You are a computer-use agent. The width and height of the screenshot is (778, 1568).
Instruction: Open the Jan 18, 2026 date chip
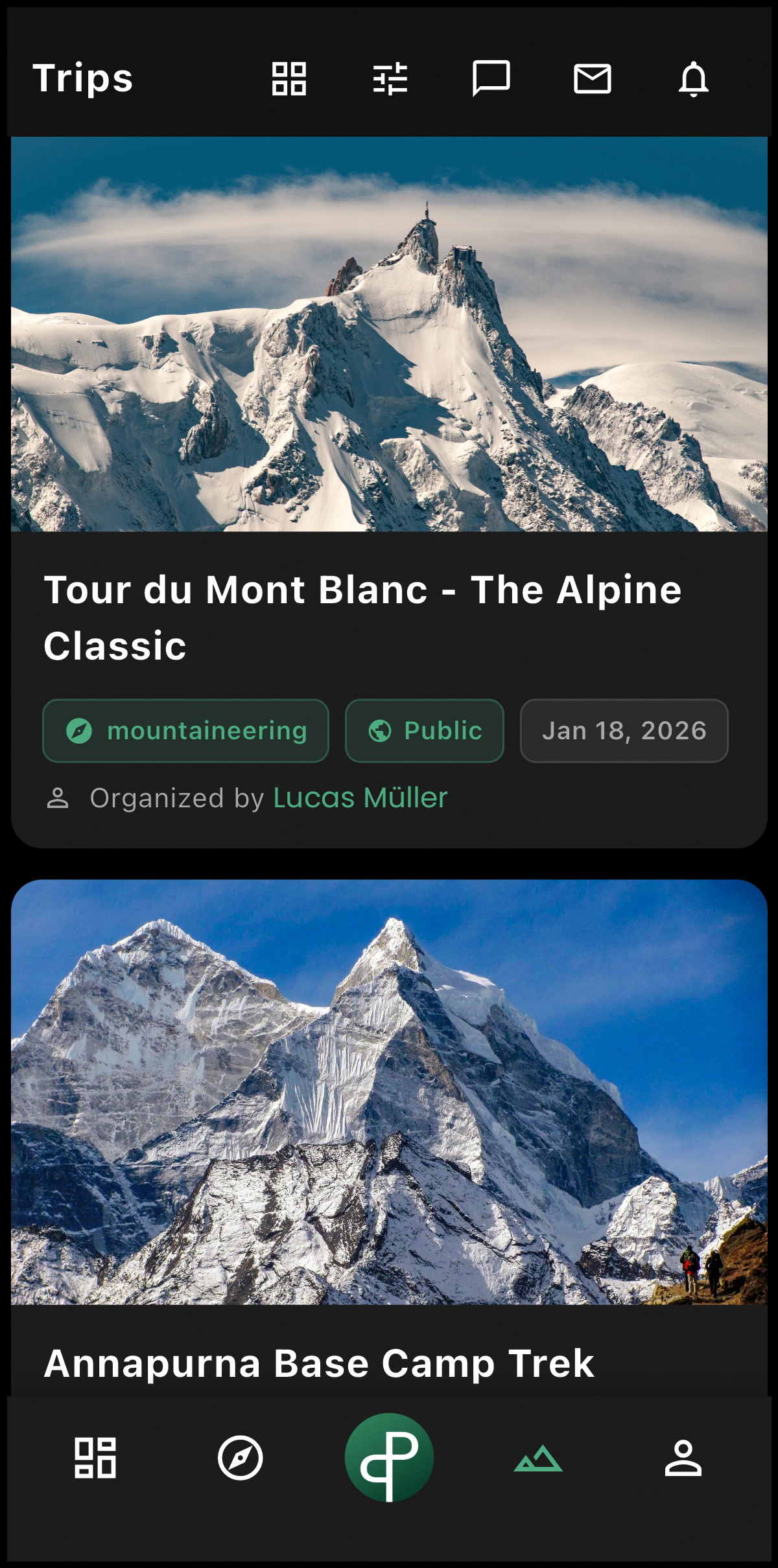pyautogui.click(x=624, y=731)
